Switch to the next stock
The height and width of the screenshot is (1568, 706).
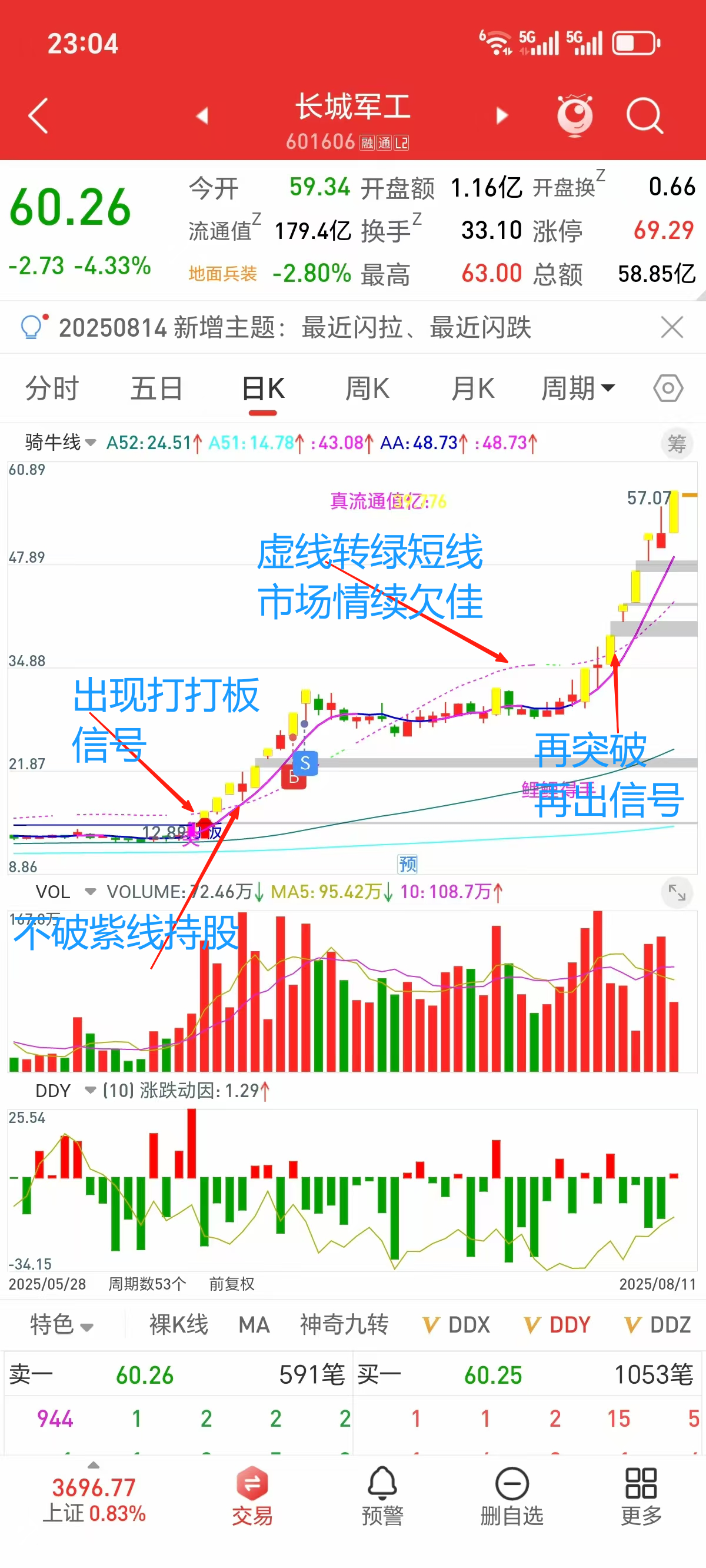[502, 115]
